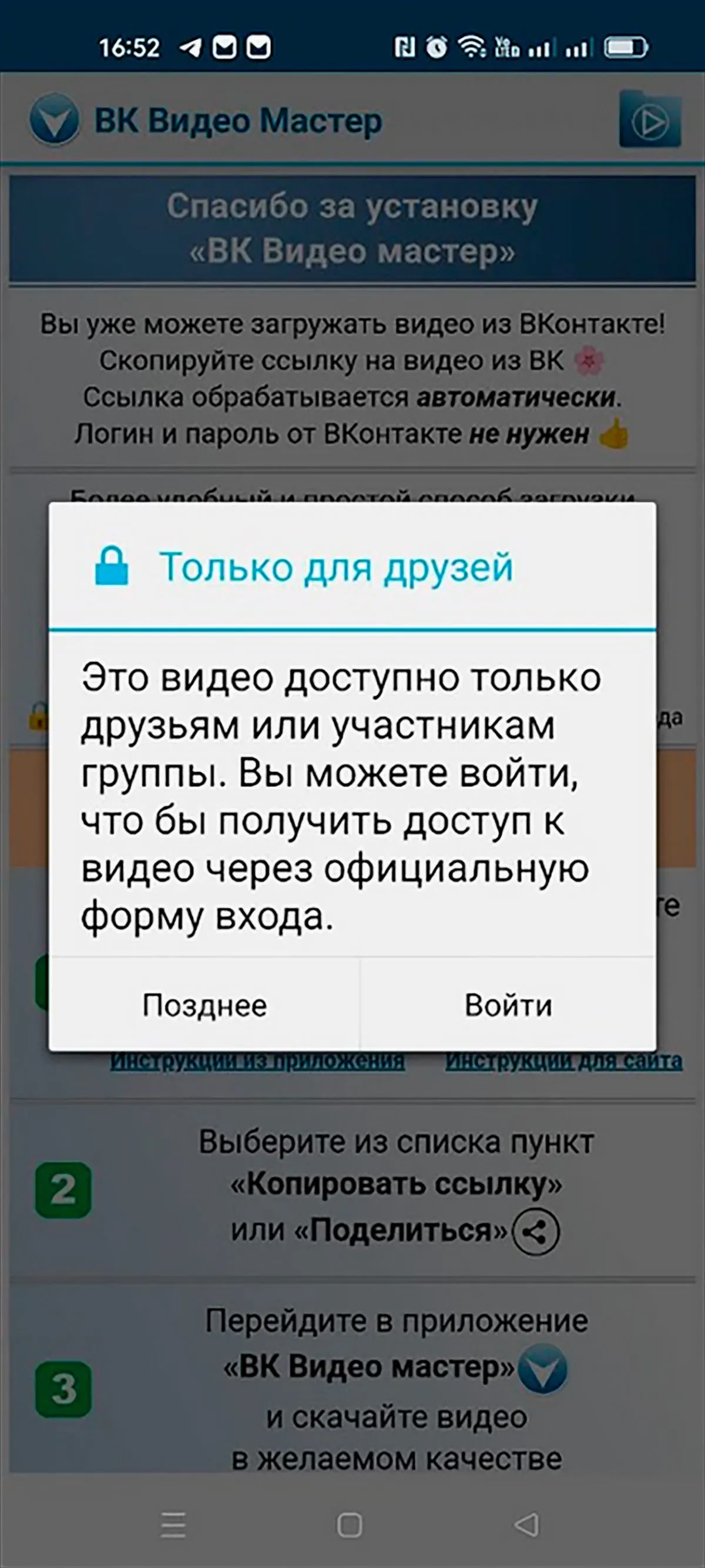The width and height of the screenshot is (705, 1568).
Task: Go back with the system back button
Action: point(527,1525)
